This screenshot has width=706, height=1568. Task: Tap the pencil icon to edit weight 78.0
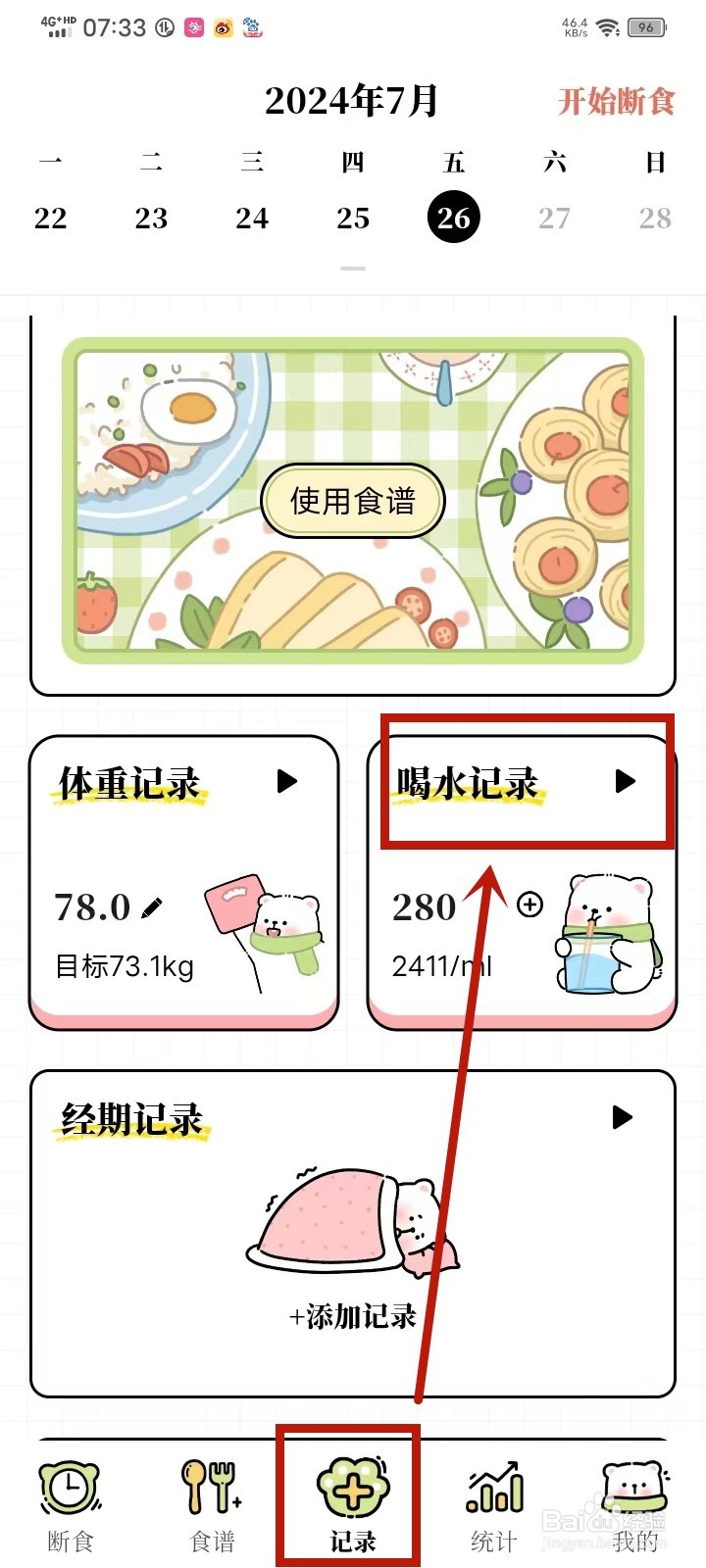pyautogui.click(x=152, y=909)
